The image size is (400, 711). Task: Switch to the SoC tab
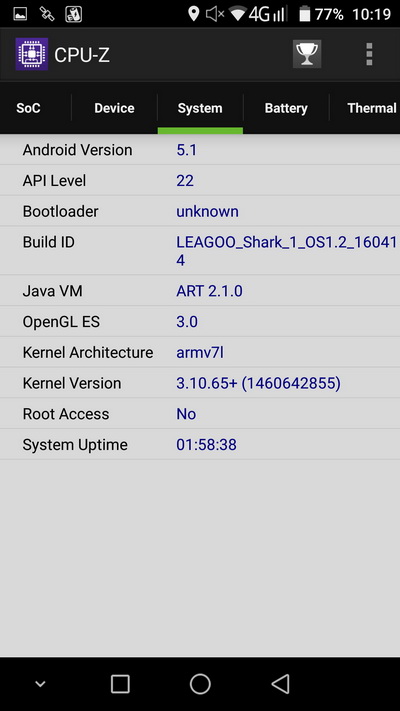coord(29,108)
